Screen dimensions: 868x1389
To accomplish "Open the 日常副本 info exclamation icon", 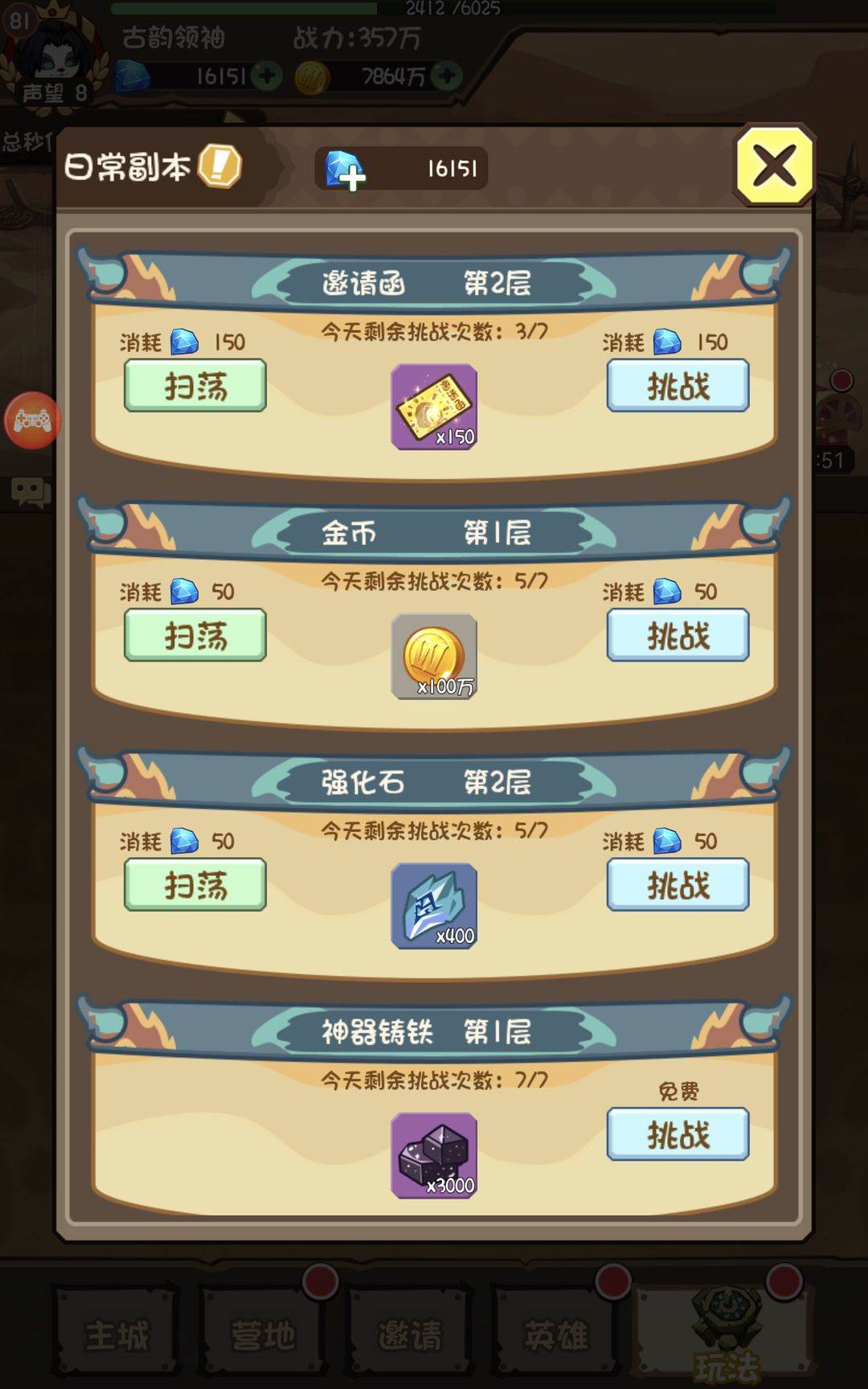I will [x=219, y=166].
